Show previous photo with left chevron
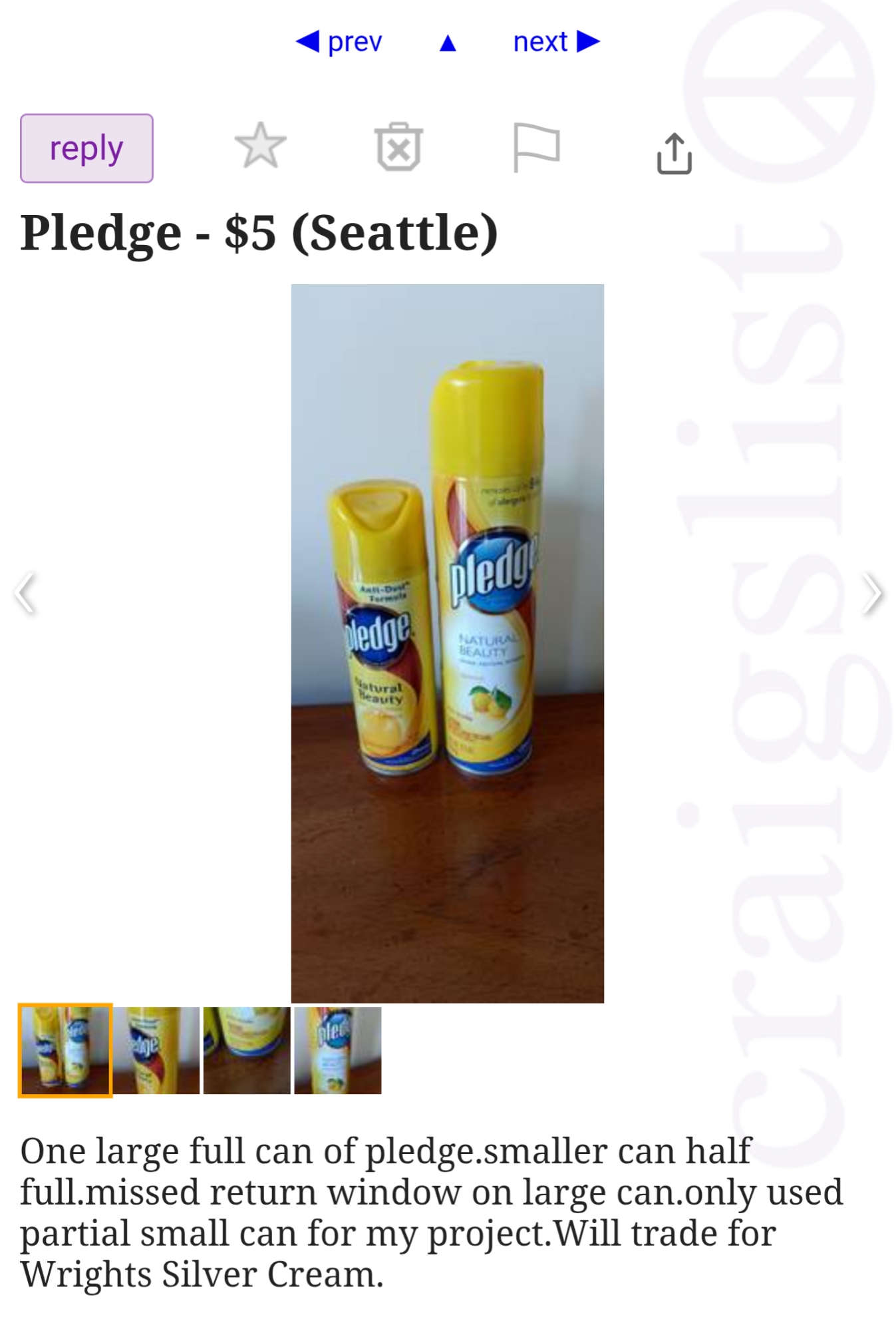 pos(25,592)
